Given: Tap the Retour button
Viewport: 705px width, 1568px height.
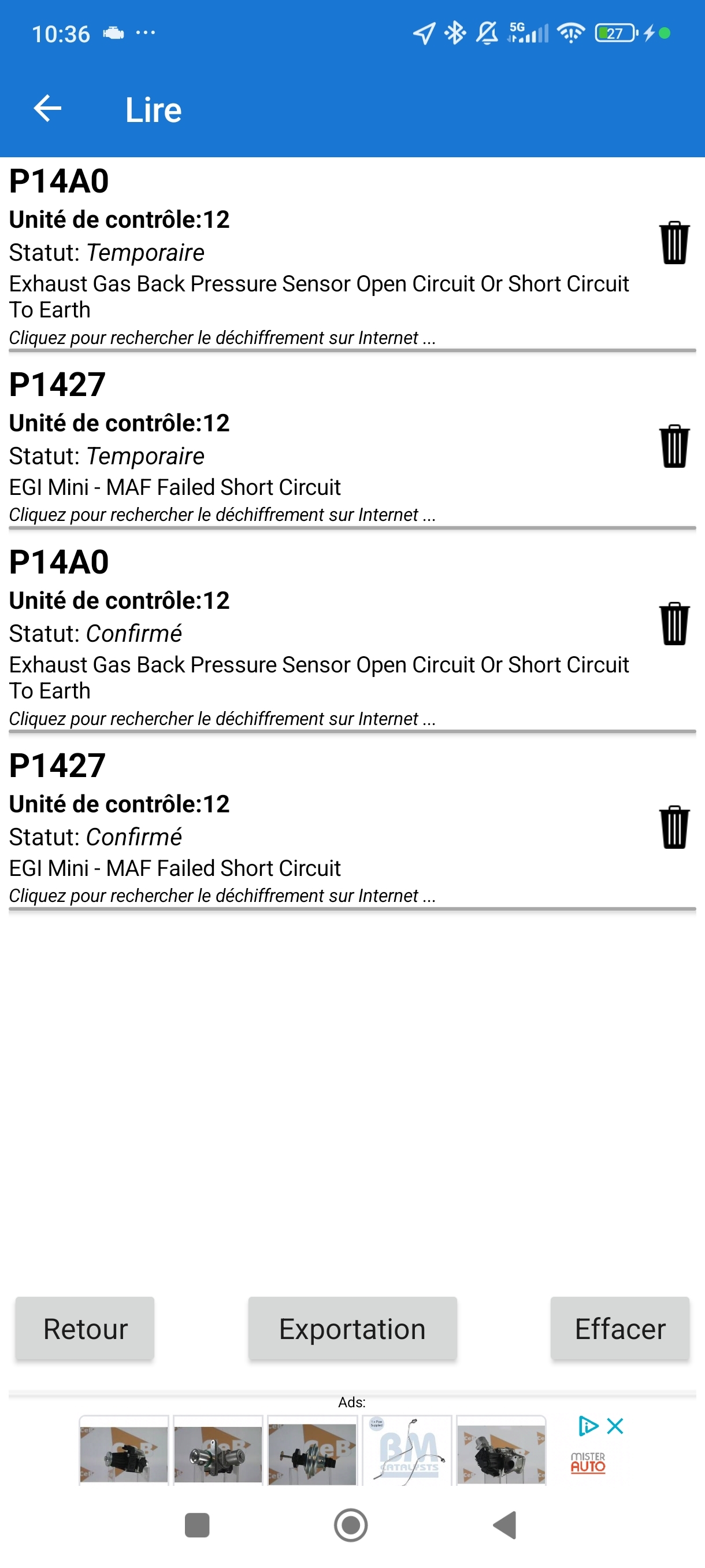Looking at the screenshot, I should click(x=85, y=1328).
